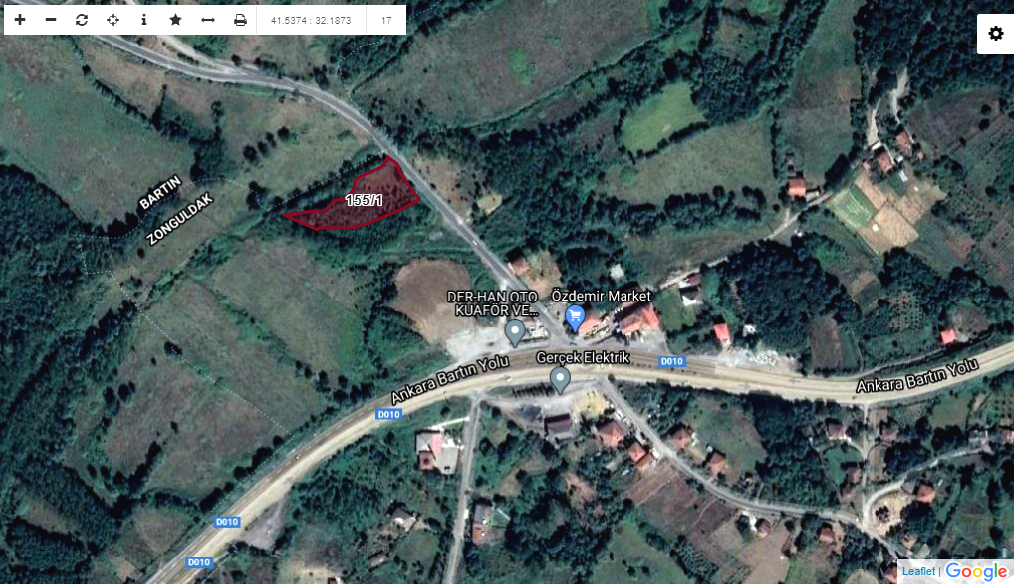Select the distance measure tool
The image size is (1014, 584).
[207, 20]
